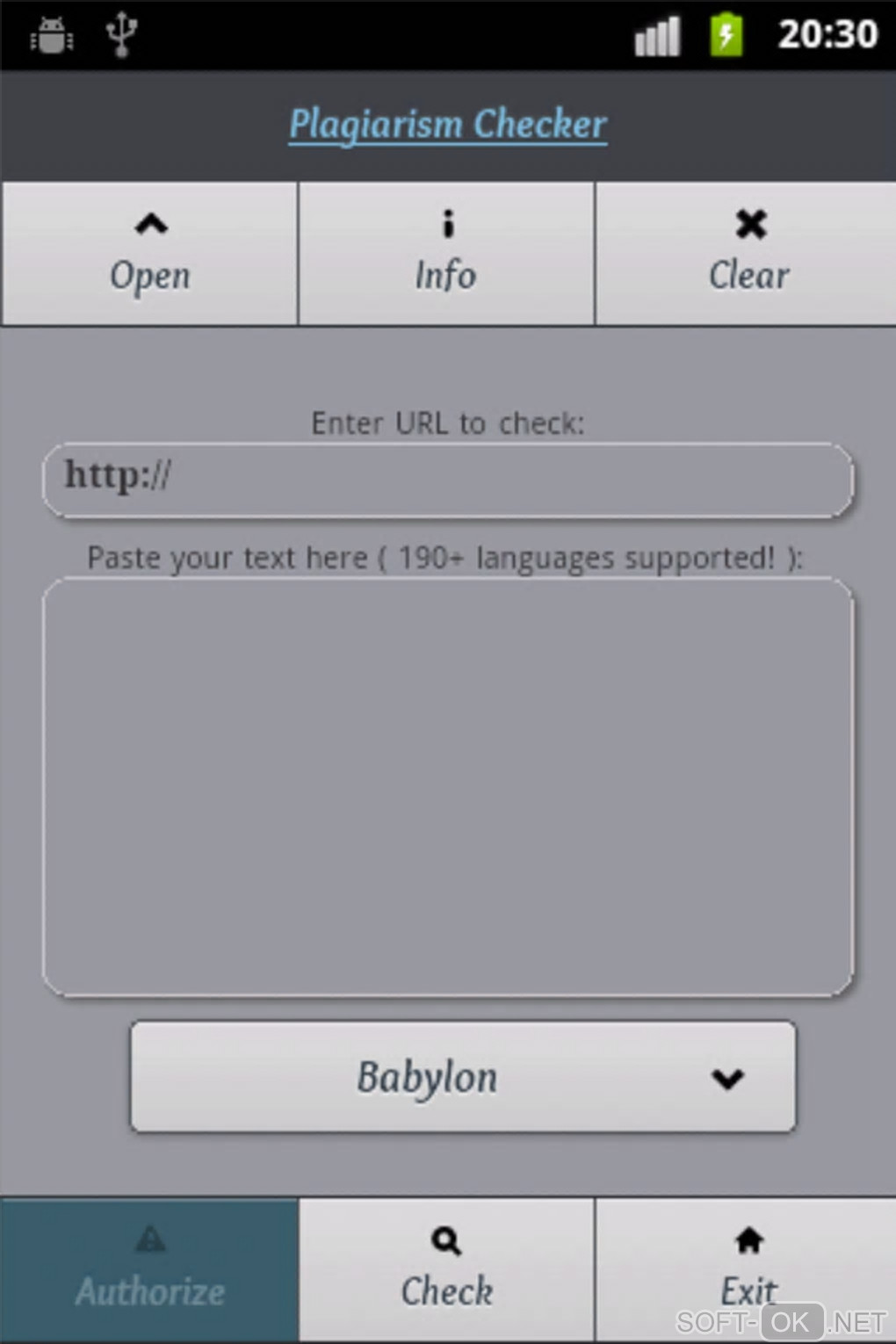Select the Authorize button
This screenshot has width=896, height=1344.
(x=149, y=1269)
